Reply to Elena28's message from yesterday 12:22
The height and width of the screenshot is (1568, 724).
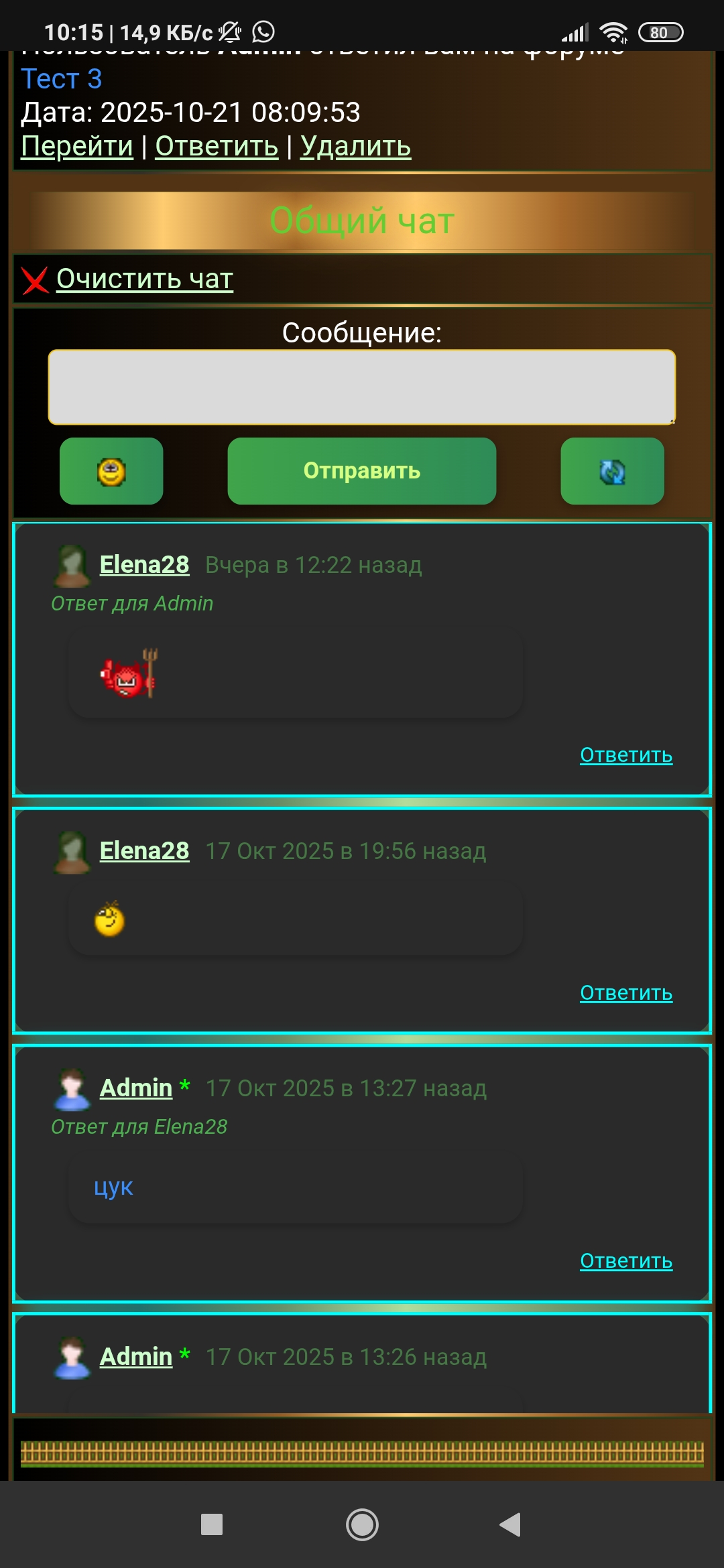tap(625, 755)
